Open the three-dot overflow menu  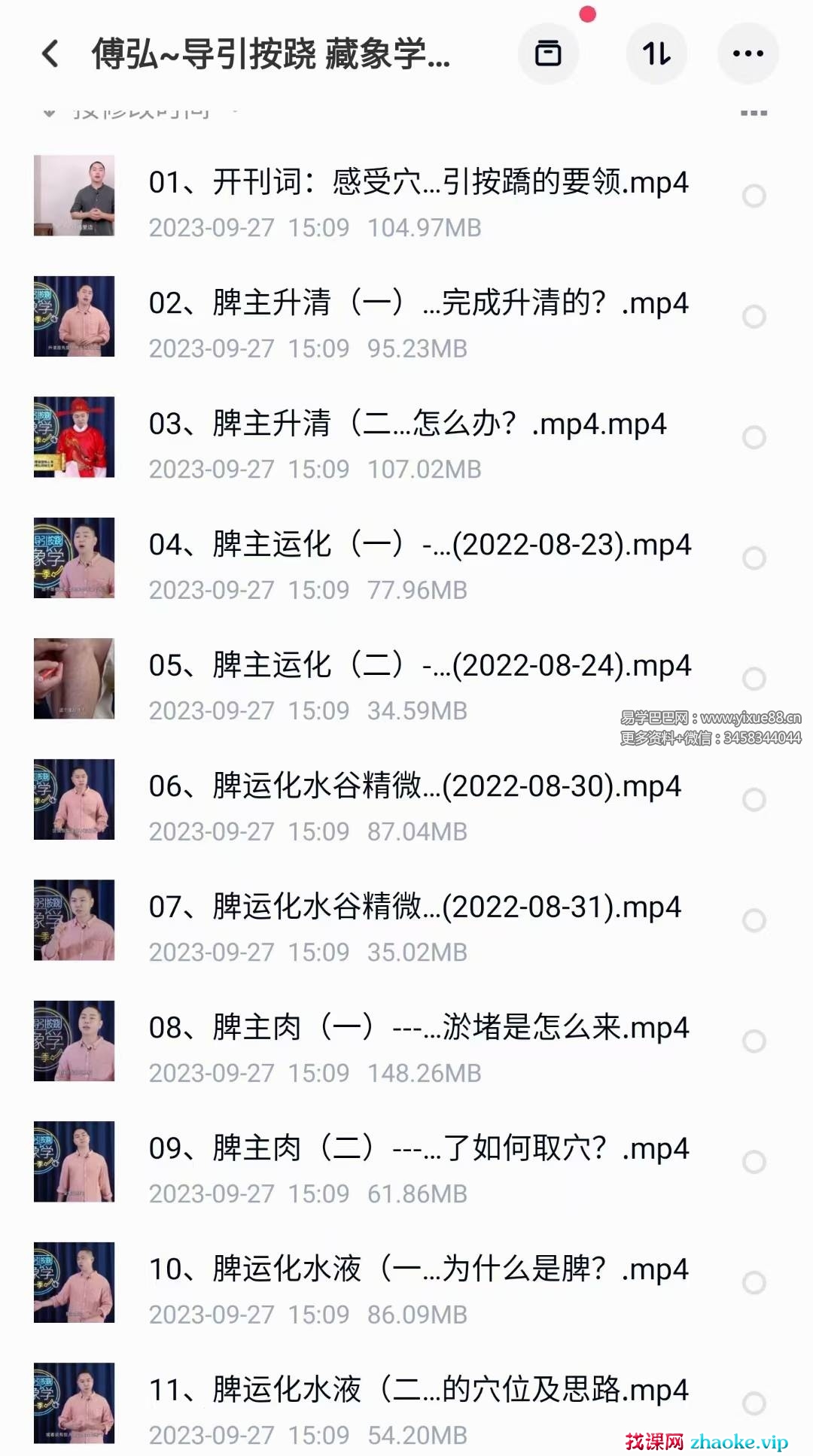[x=748, y=53]
